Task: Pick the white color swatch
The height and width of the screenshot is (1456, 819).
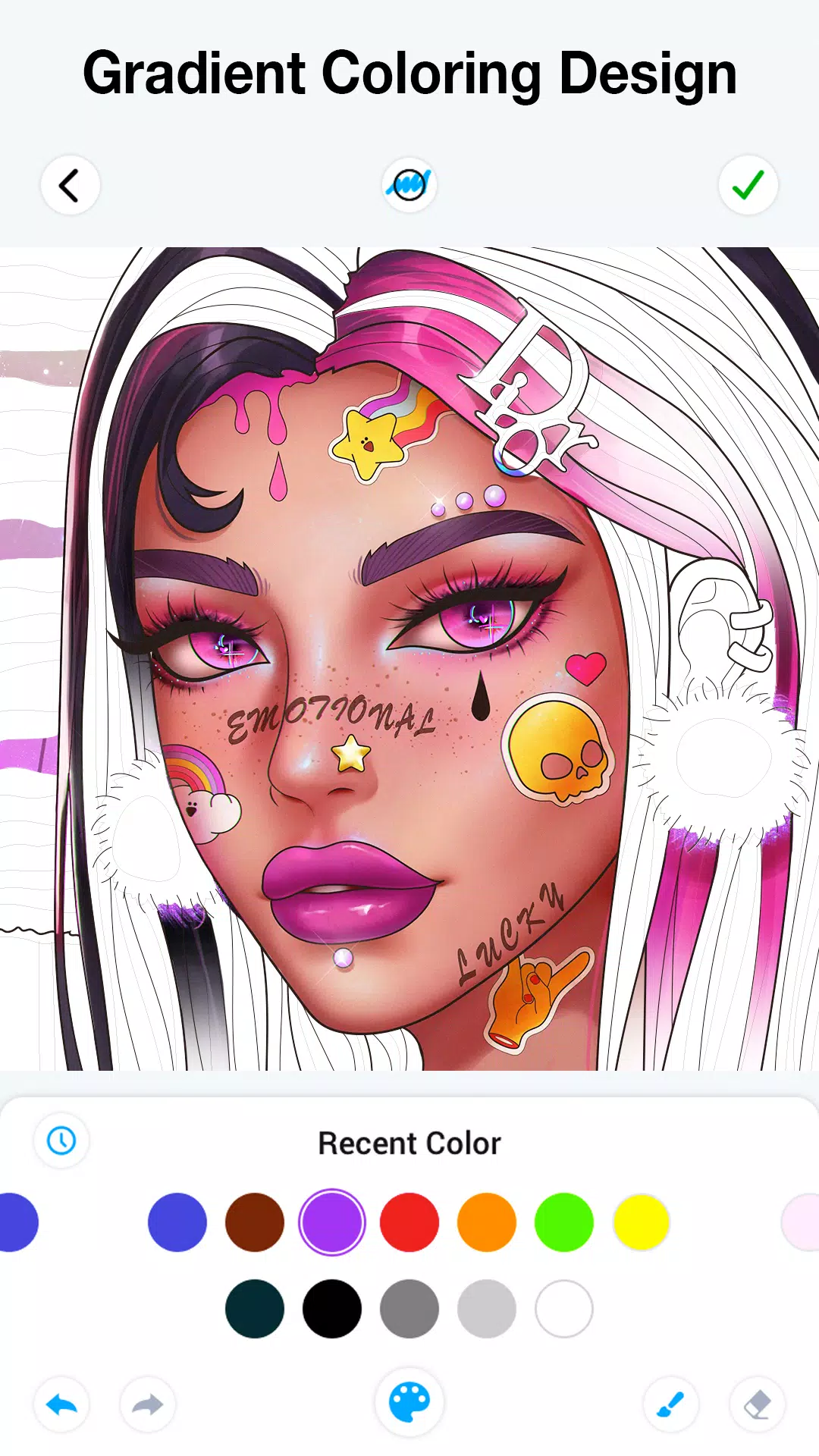Action: [x=564, y=1309]
